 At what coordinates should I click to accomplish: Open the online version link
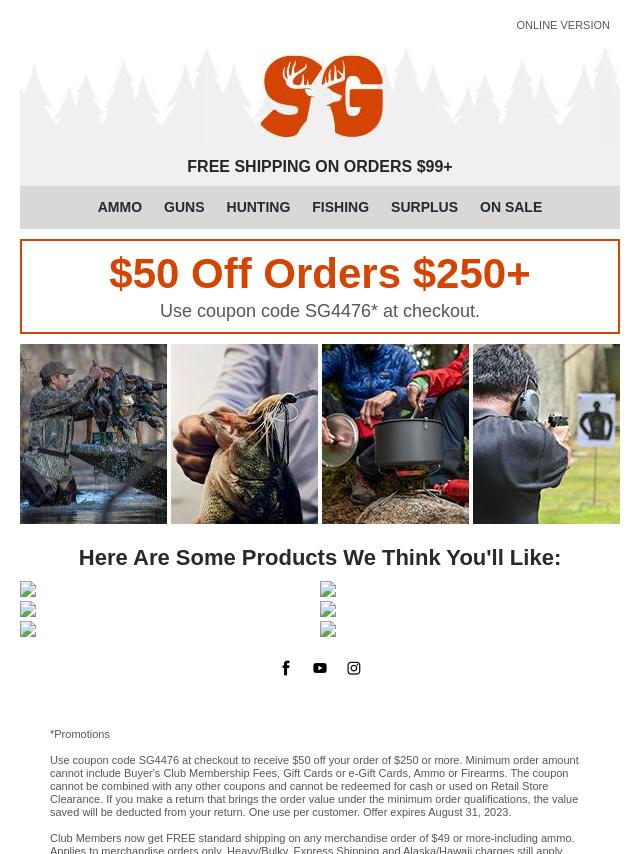click(562, 25)
